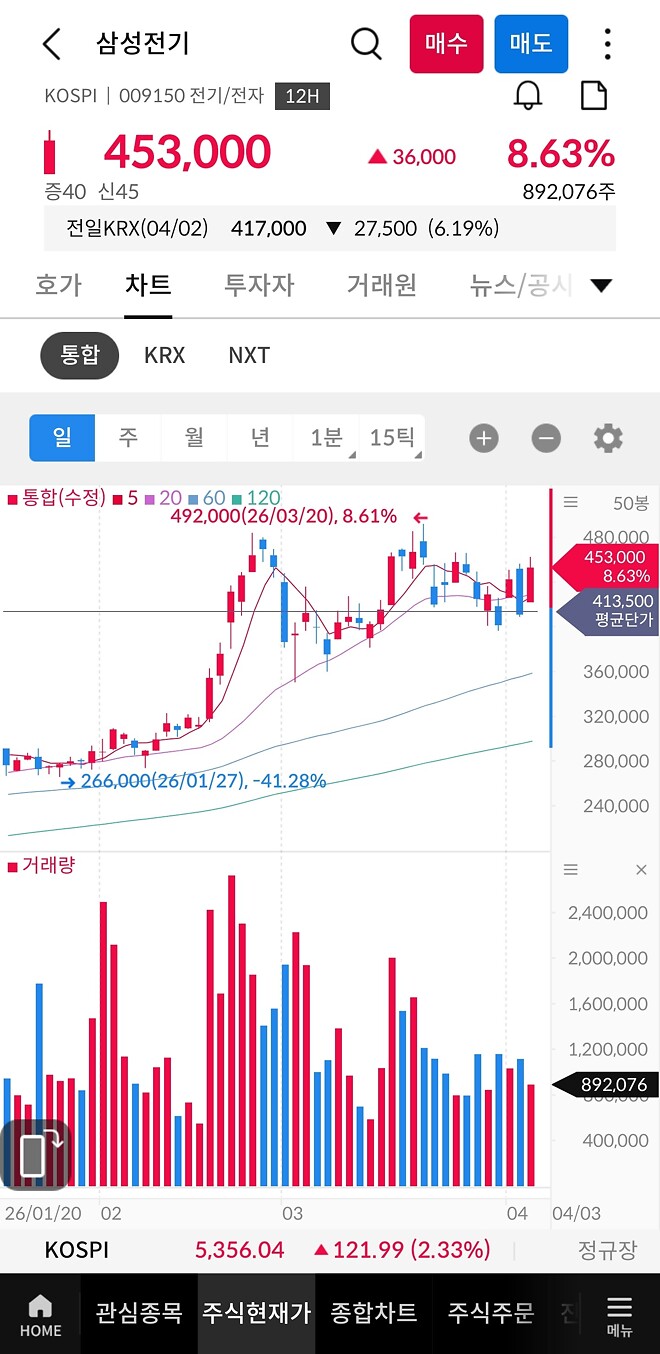Select the KRX exchange filter
Viewport: 660px width, 1354px height.
(x=164, y=355)
